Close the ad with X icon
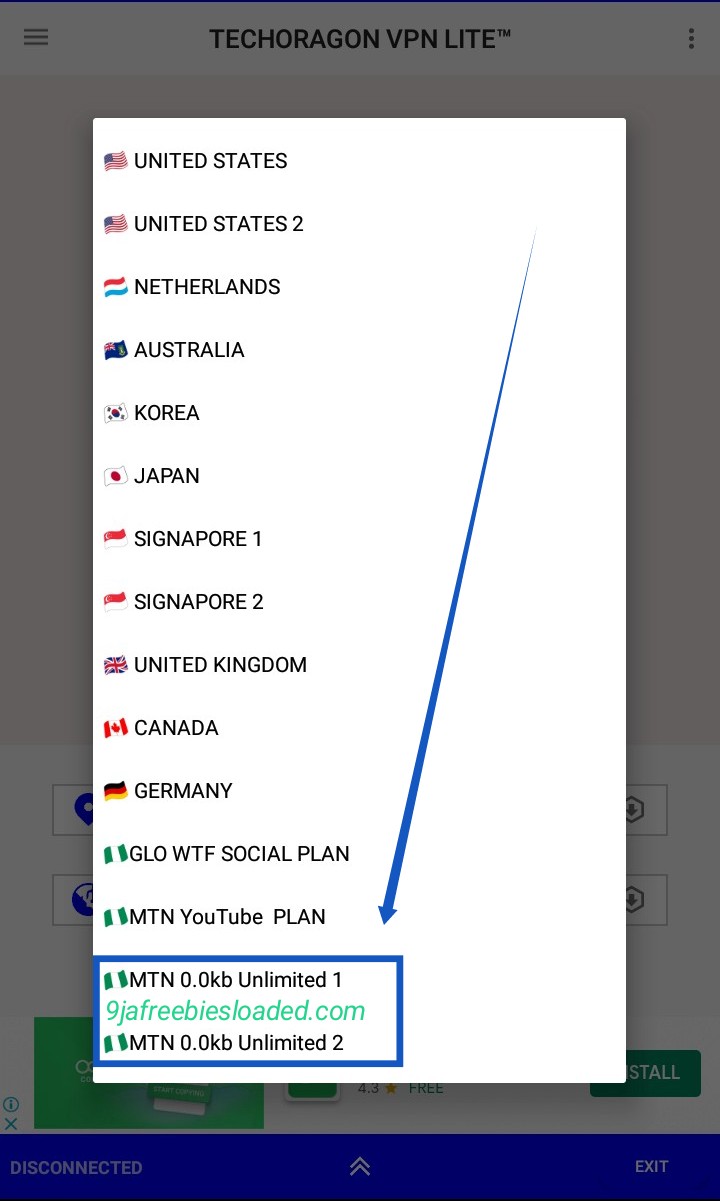 pyautogui.click(x=11, y=1123)
